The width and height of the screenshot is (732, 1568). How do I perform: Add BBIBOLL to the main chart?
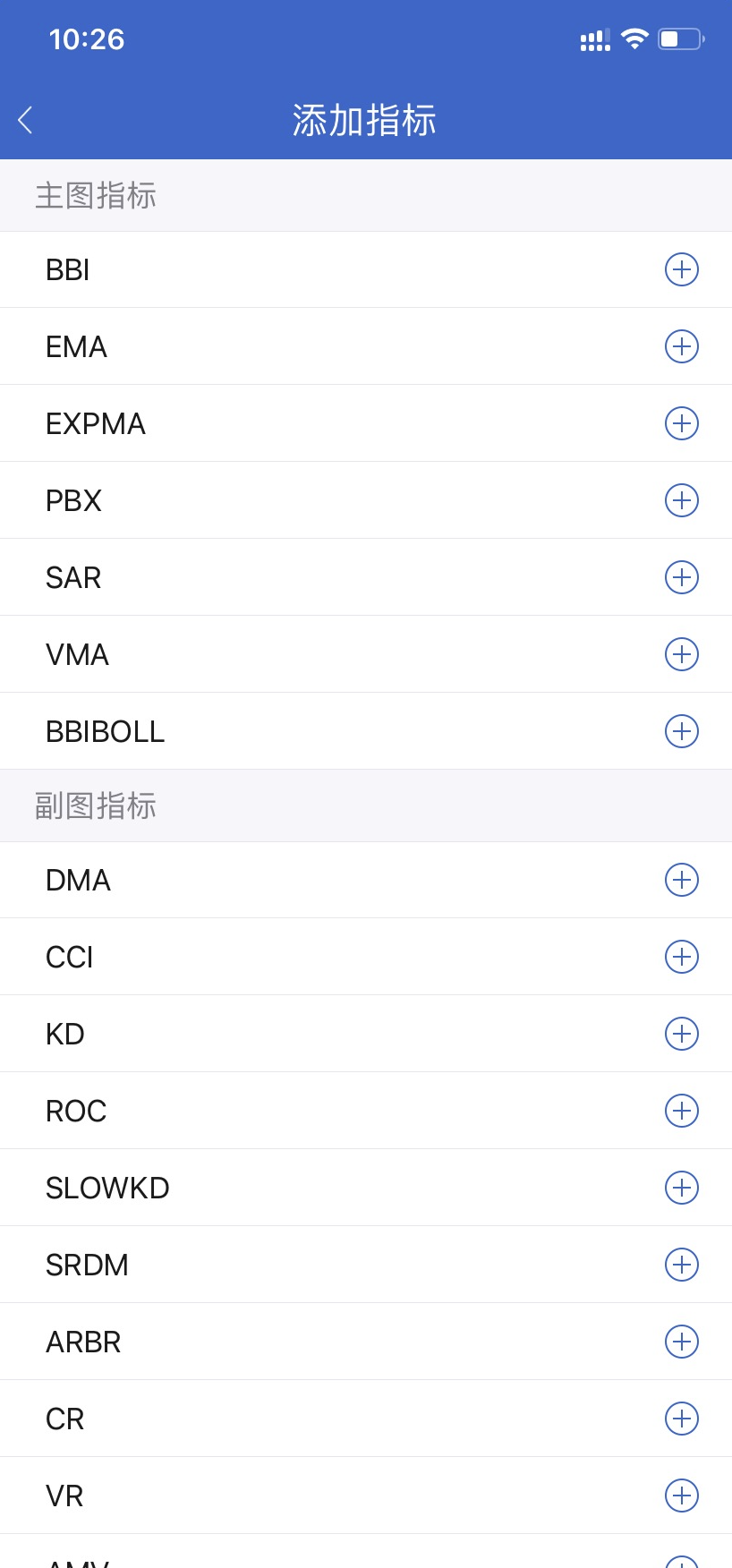pyautogui.click(x=682, y=731)
